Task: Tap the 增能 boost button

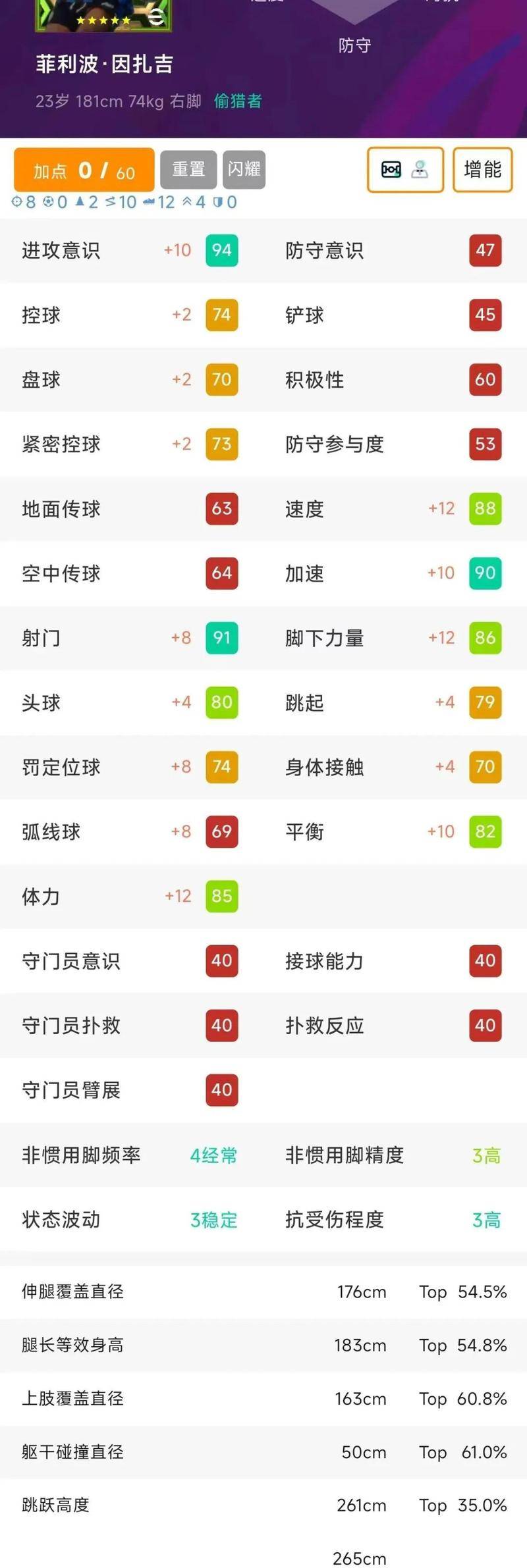Action: (x=483, y=170)
